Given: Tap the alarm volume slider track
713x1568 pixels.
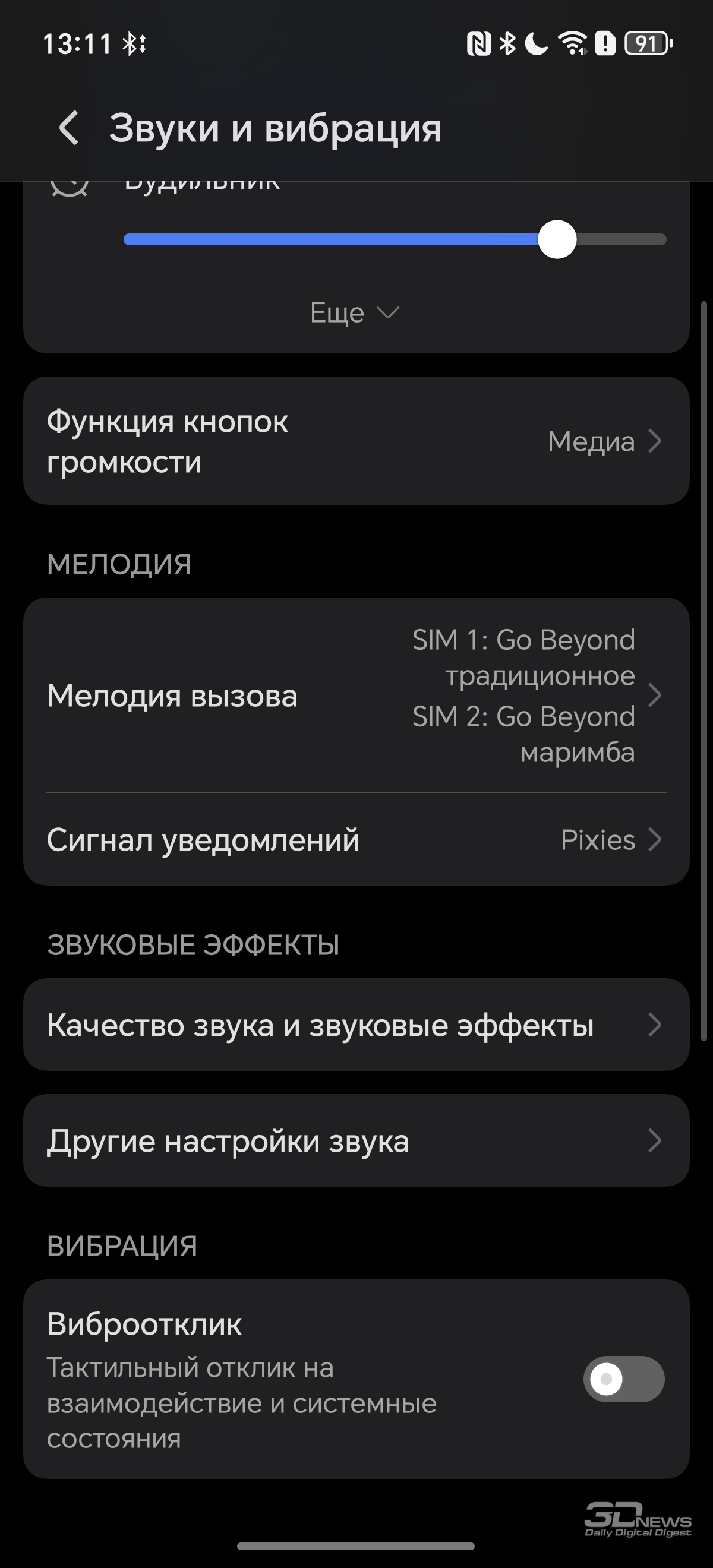Looking at the screenshot, I should coord(341,240).
